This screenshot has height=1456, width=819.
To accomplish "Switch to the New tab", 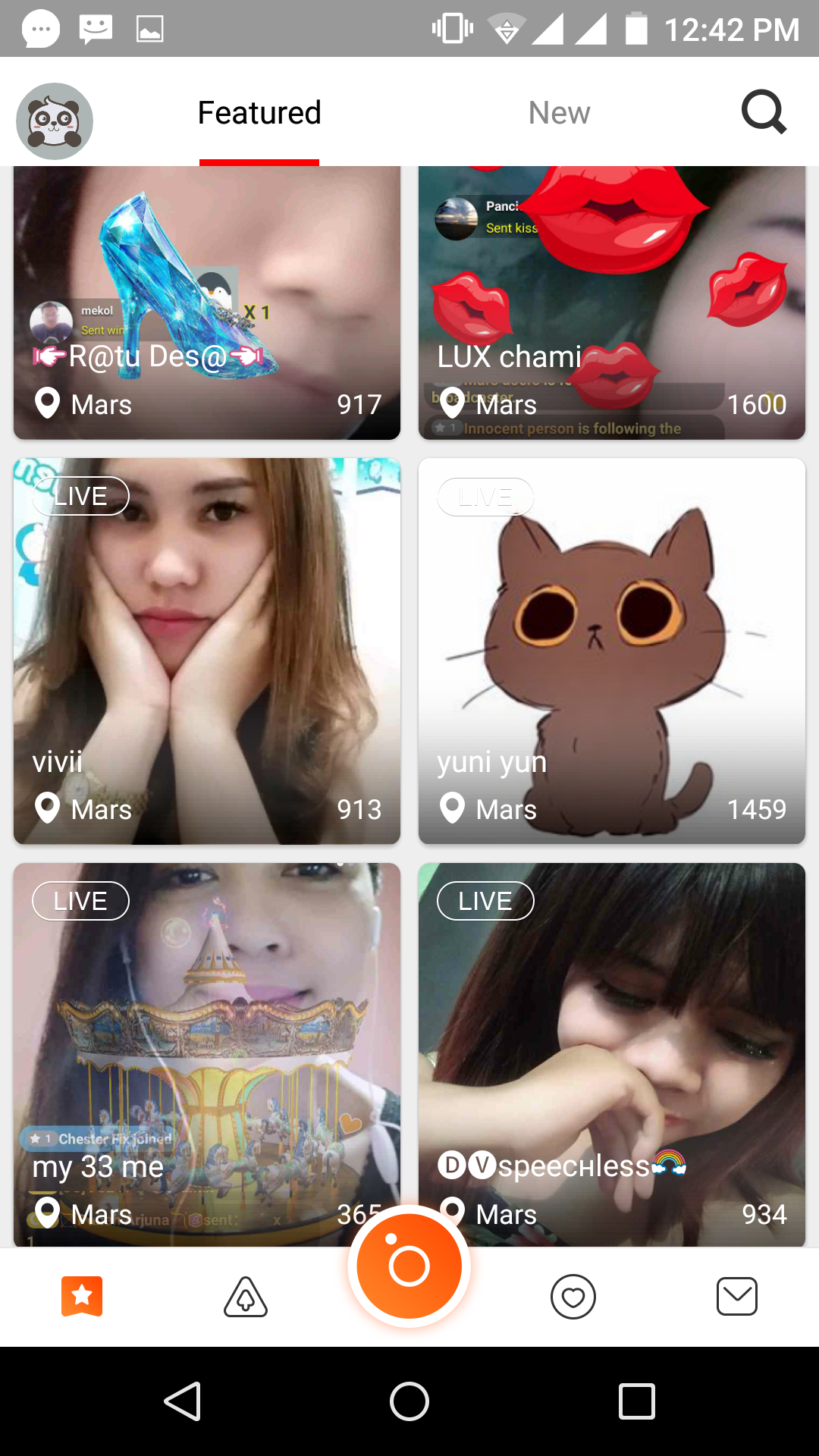I will coord(559,113).
